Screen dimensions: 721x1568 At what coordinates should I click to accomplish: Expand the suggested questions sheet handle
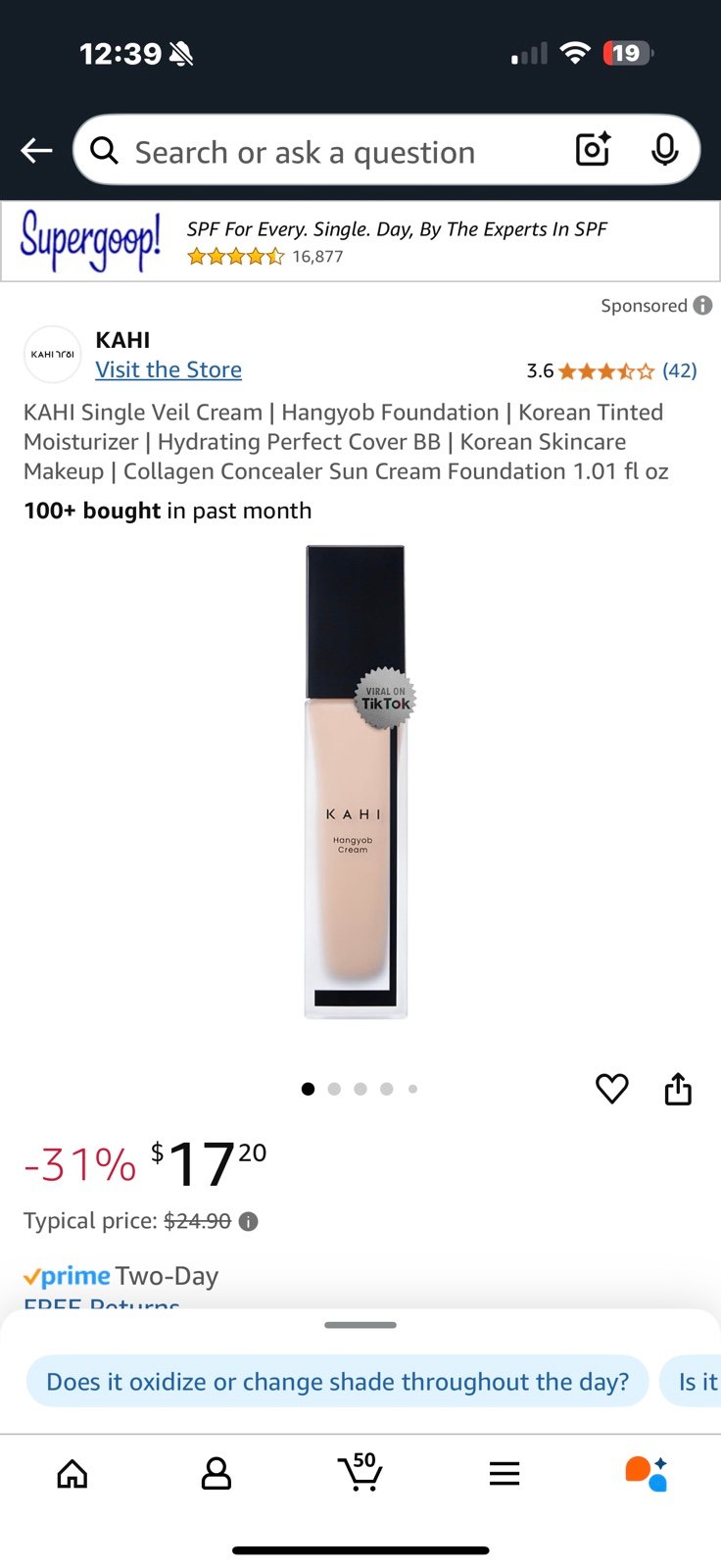pyautogui.click(x=360, y=1325)
